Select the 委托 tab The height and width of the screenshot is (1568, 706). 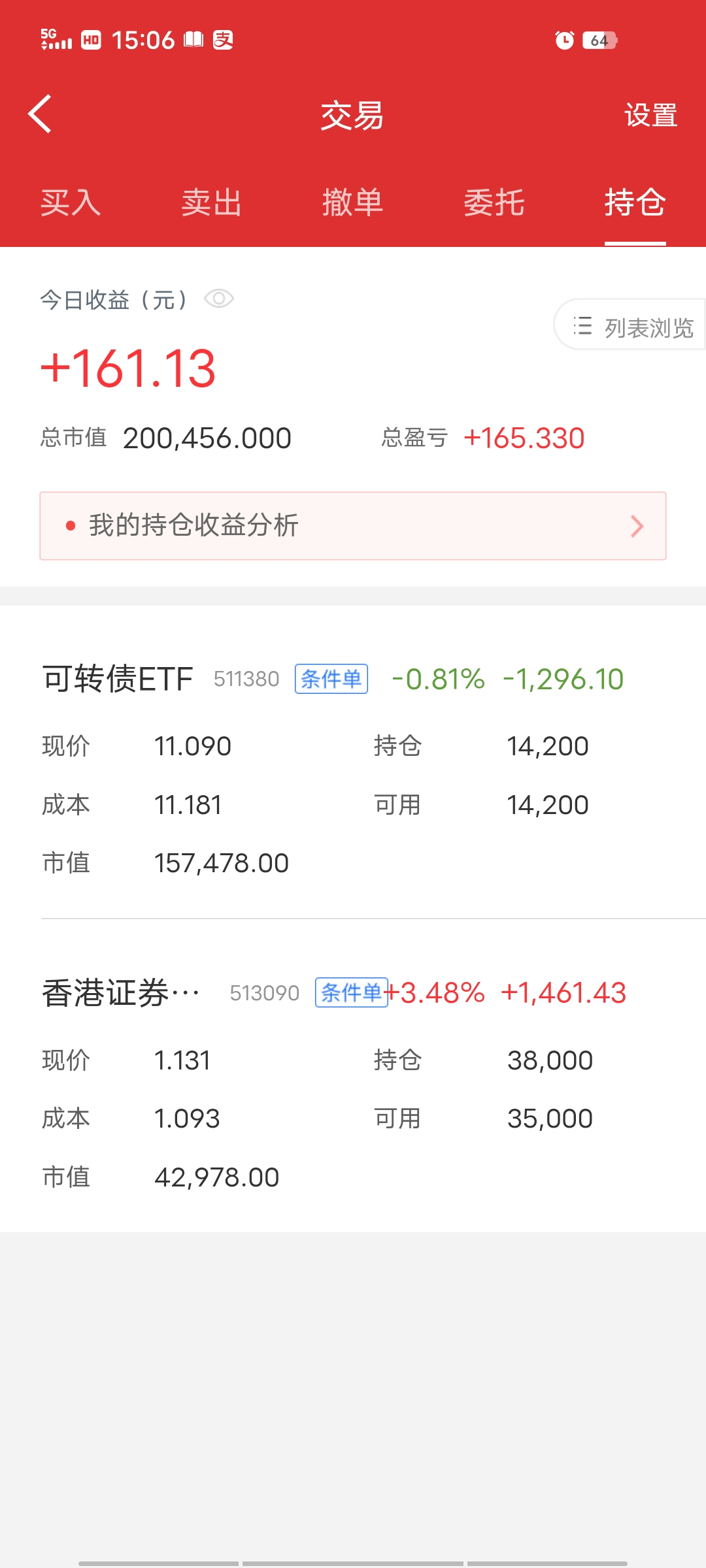coord(494,203)
